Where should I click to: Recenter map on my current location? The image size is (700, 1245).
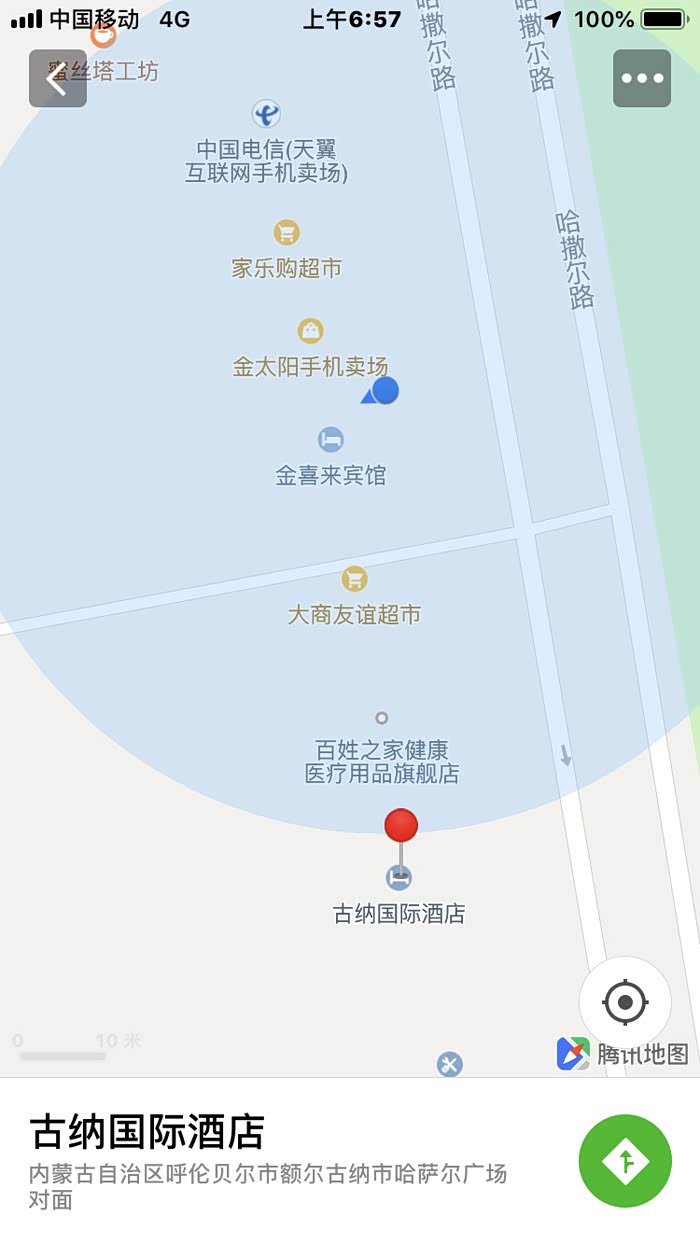click(626, 1002)
